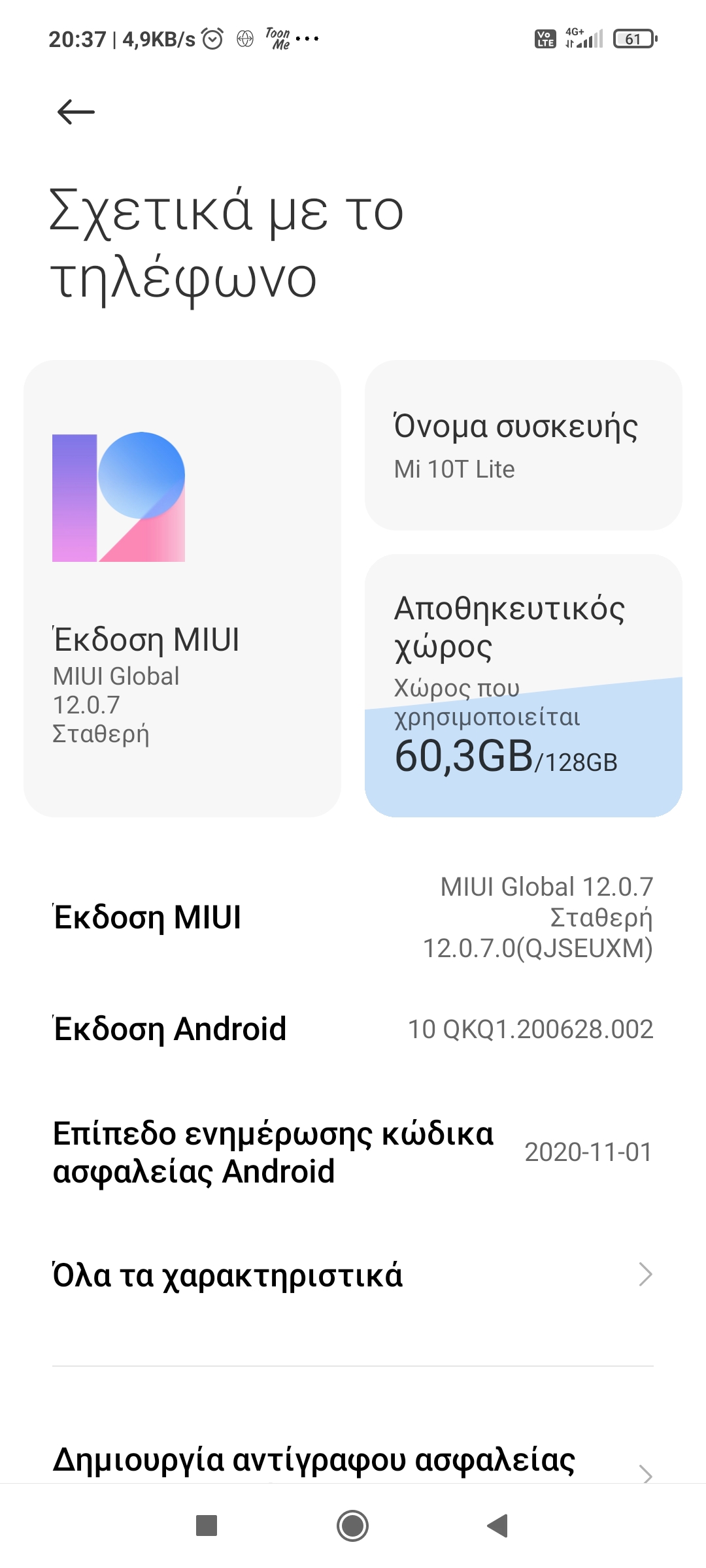Open recent apps from the navigation bar
Viewport: 706px width, 1568px height.
[207, 1526]
